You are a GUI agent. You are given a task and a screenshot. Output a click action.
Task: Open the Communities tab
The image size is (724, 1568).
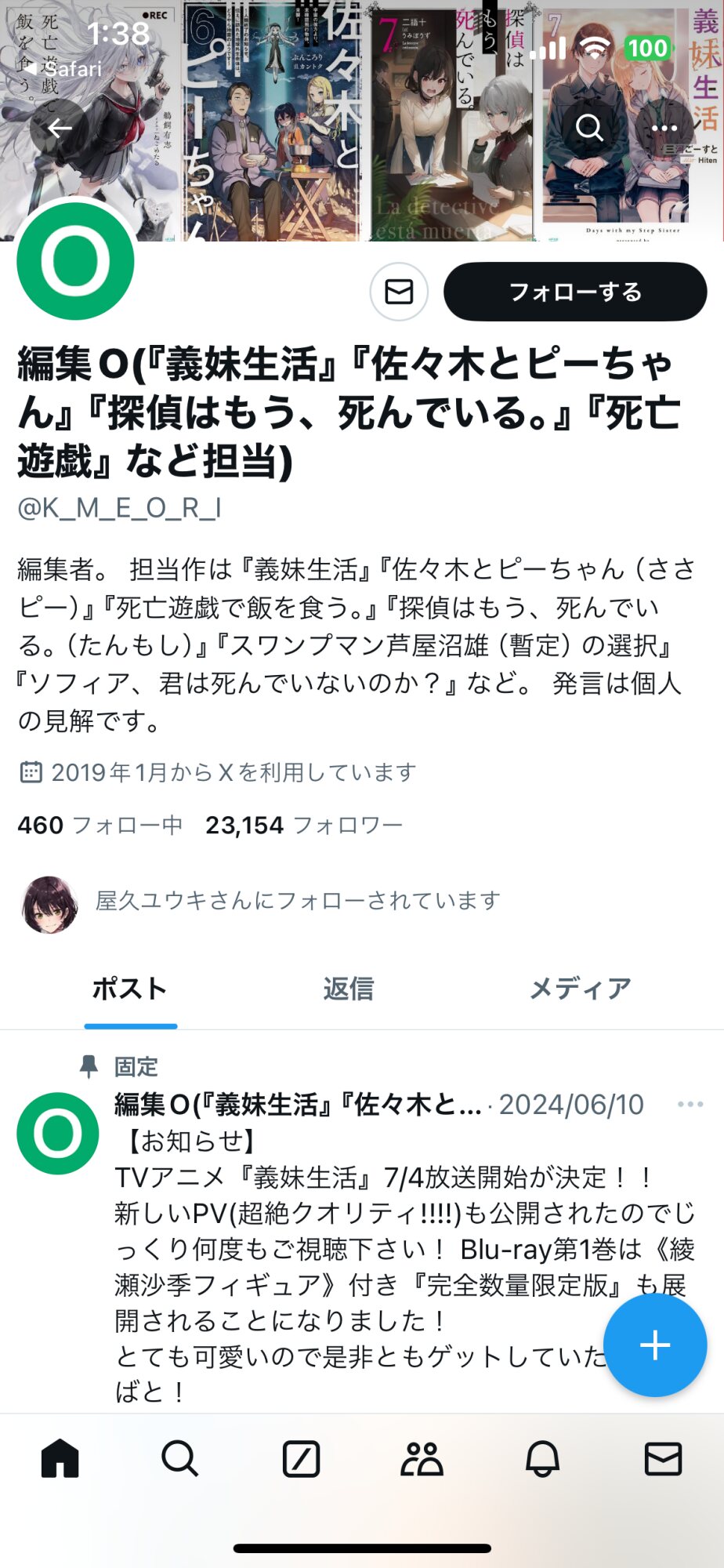422,1459
